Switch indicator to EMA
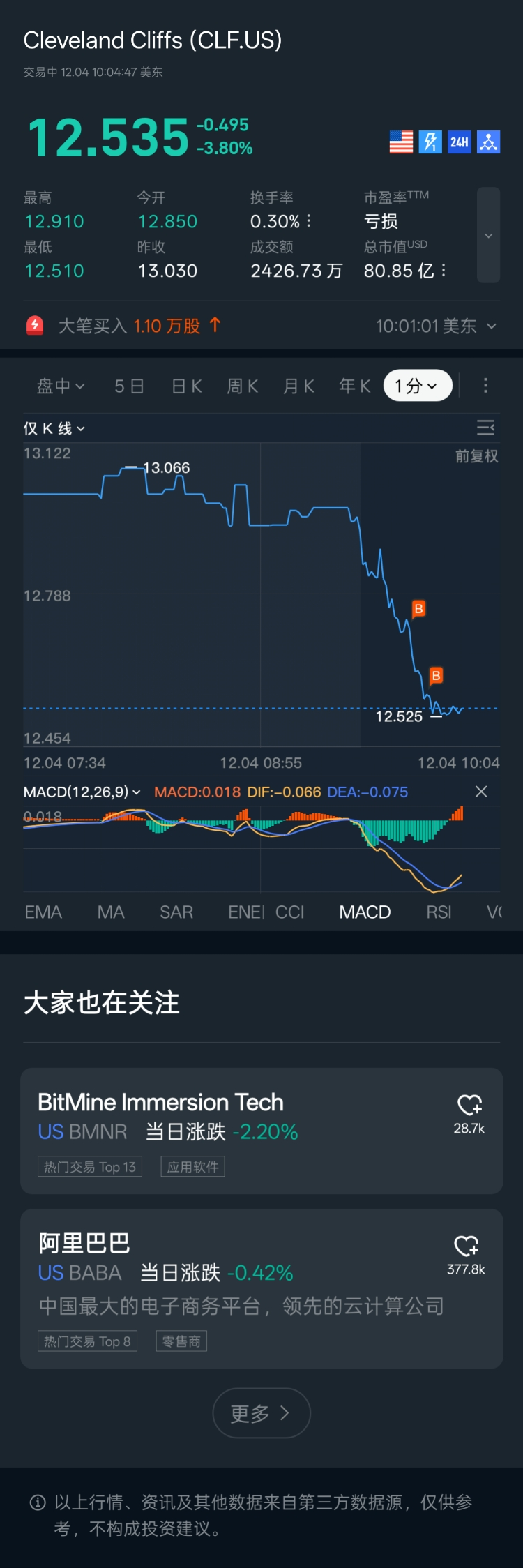The image size is (523, 1568). point(43,912)
